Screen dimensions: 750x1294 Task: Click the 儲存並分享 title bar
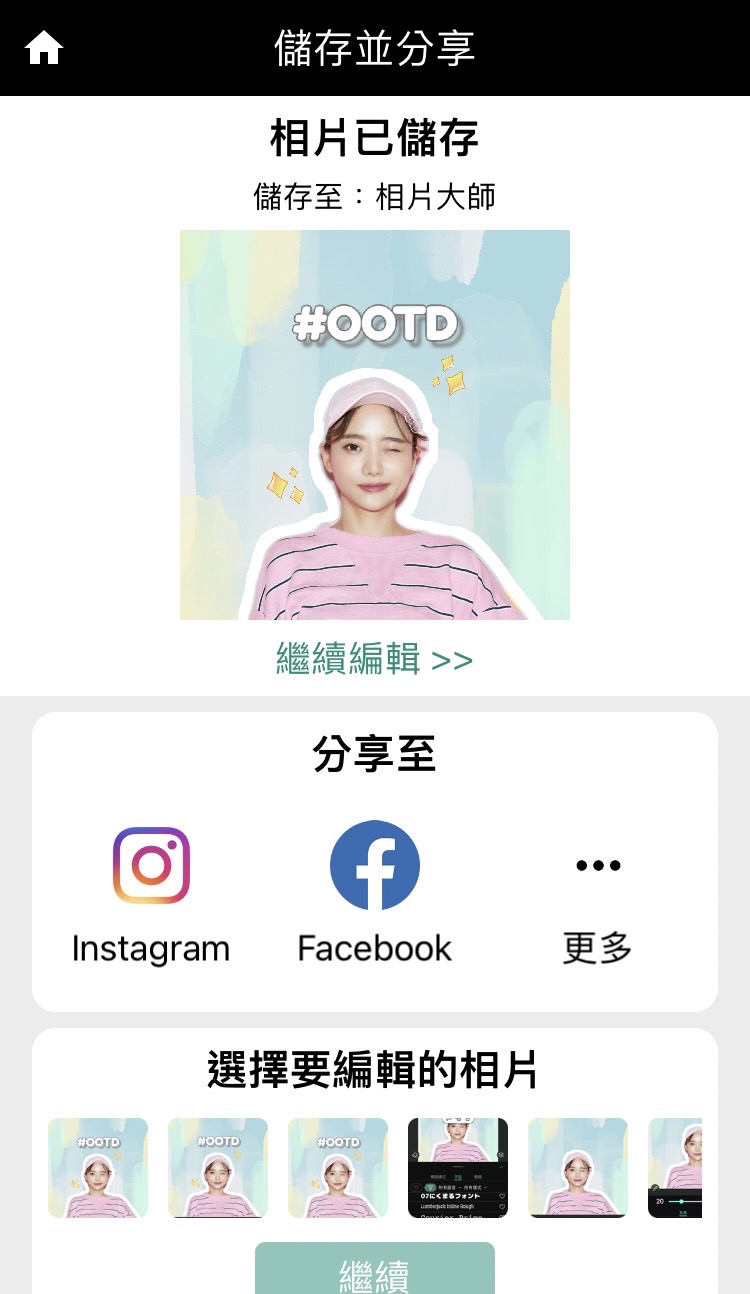(374, 46)
